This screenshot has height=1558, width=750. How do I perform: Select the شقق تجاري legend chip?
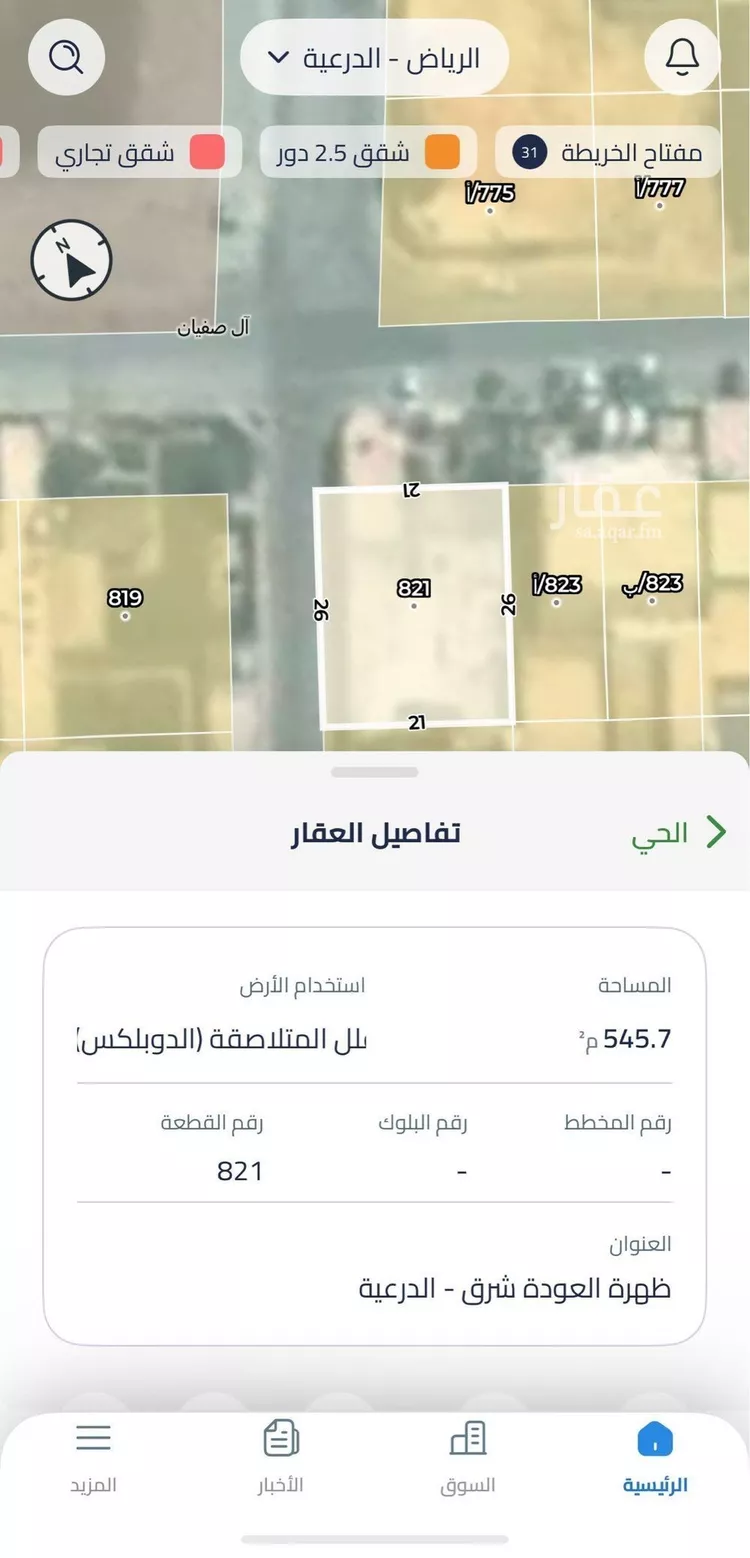140,152
